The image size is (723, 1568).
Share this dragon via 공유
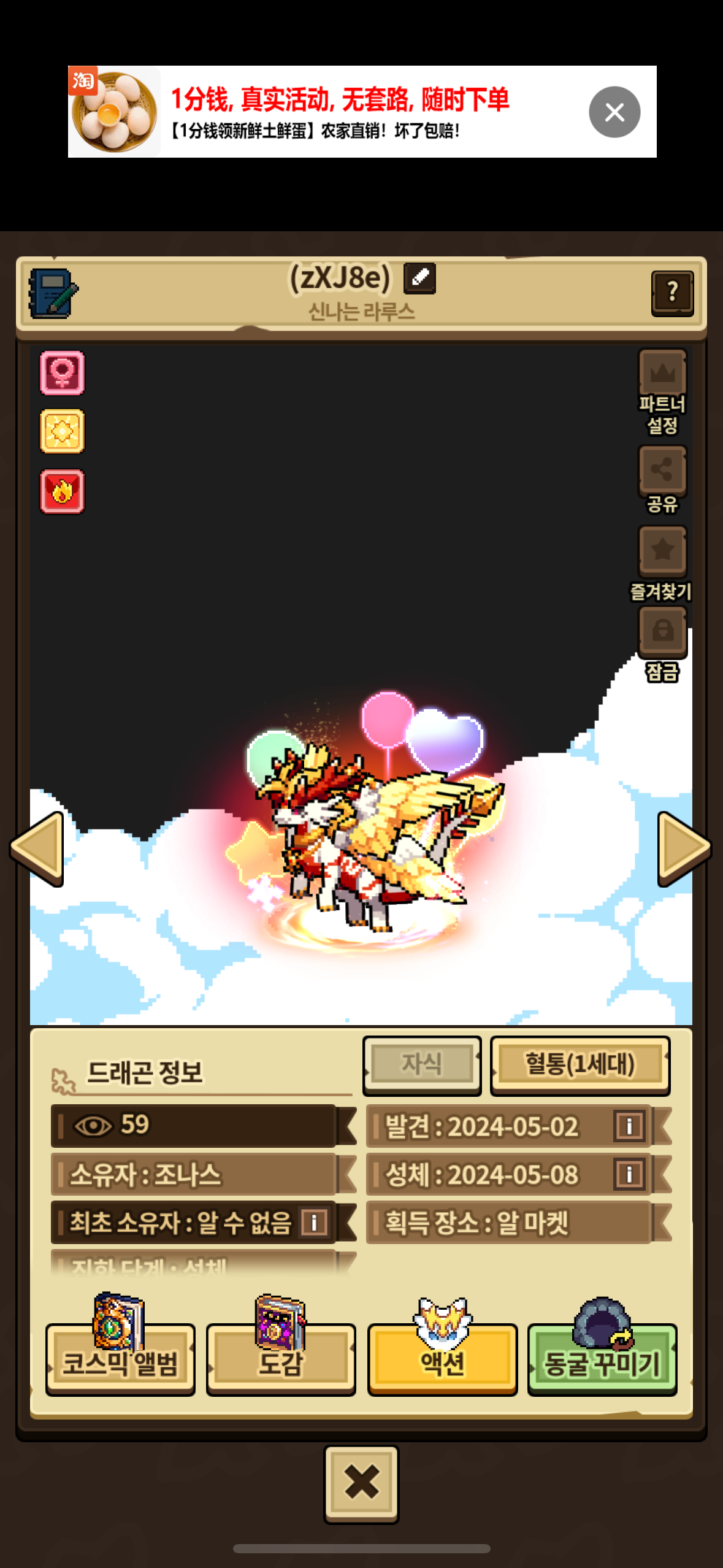click(x=662, y=471)
